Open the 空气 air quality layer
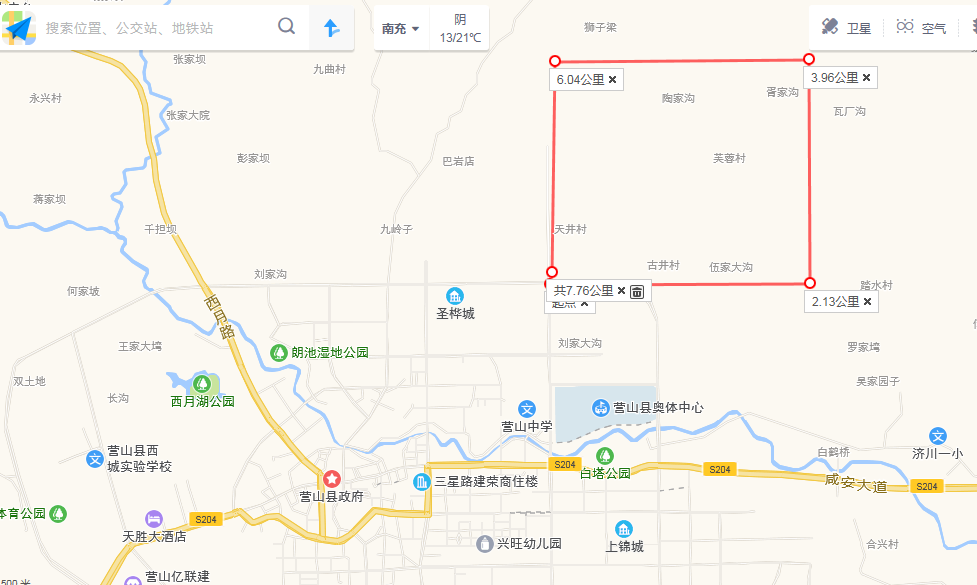The height and width of the screenshot is (585, 977). [x=921, y=28]
